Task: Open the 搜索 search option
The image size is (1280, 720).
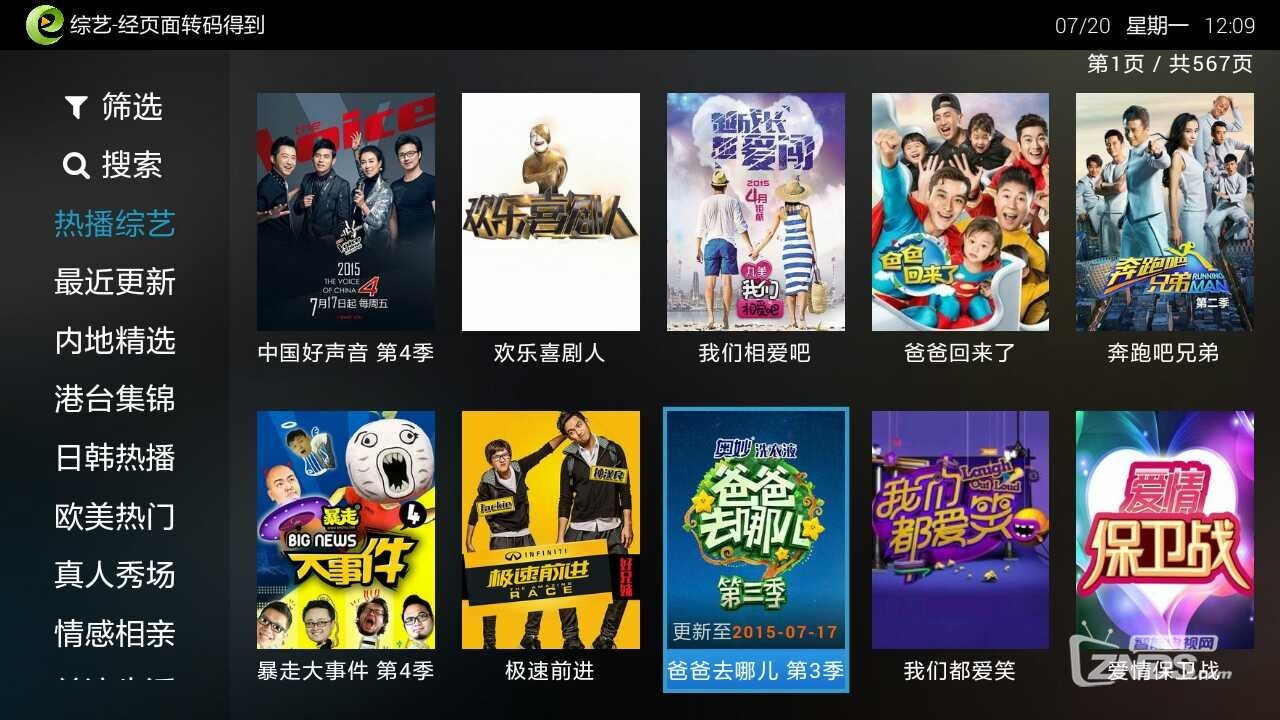Action: coord(114,165)
